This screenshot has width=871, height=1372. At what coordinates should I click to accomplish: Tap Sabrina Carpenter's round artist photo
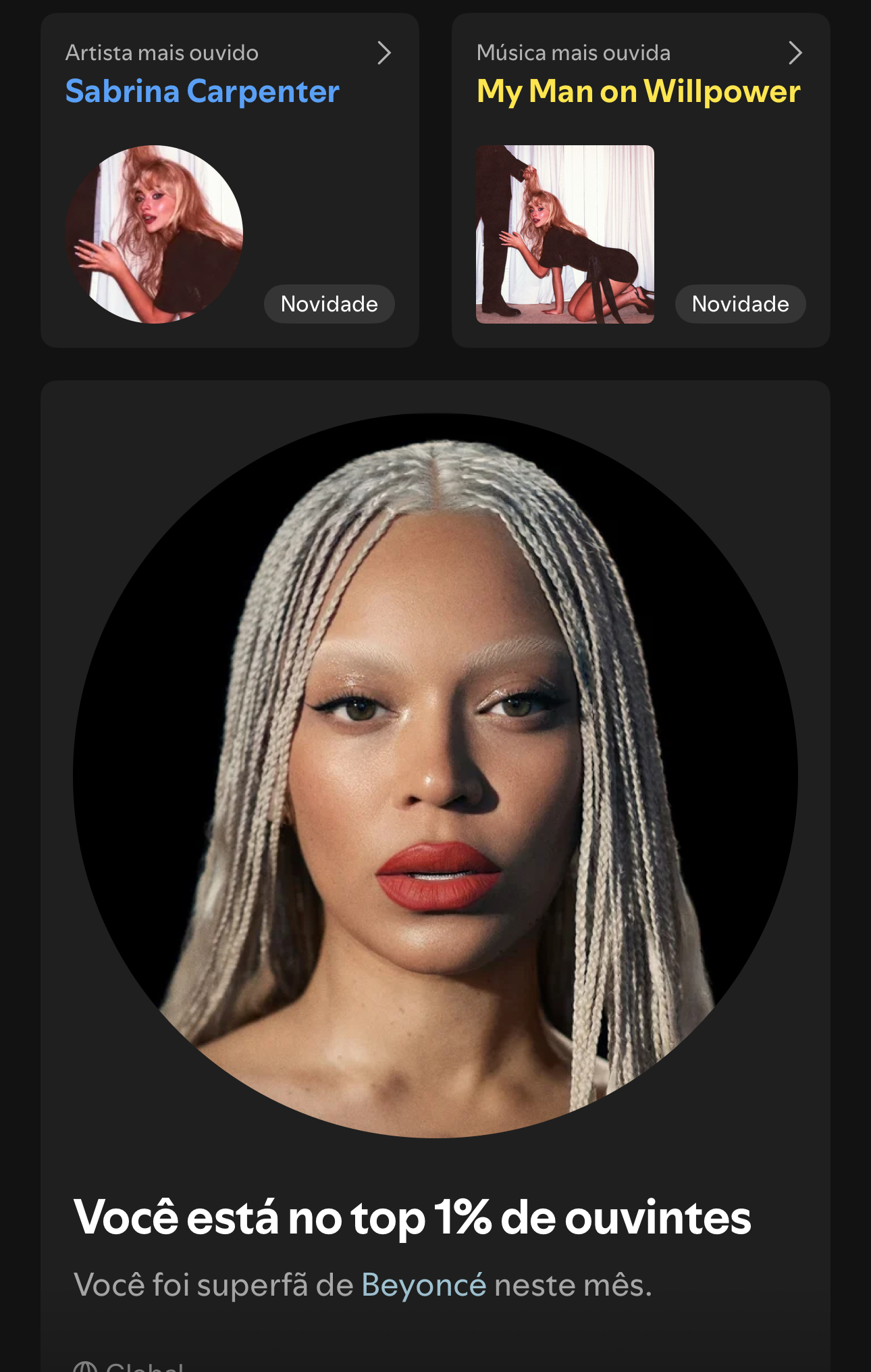tap(155, 234)
